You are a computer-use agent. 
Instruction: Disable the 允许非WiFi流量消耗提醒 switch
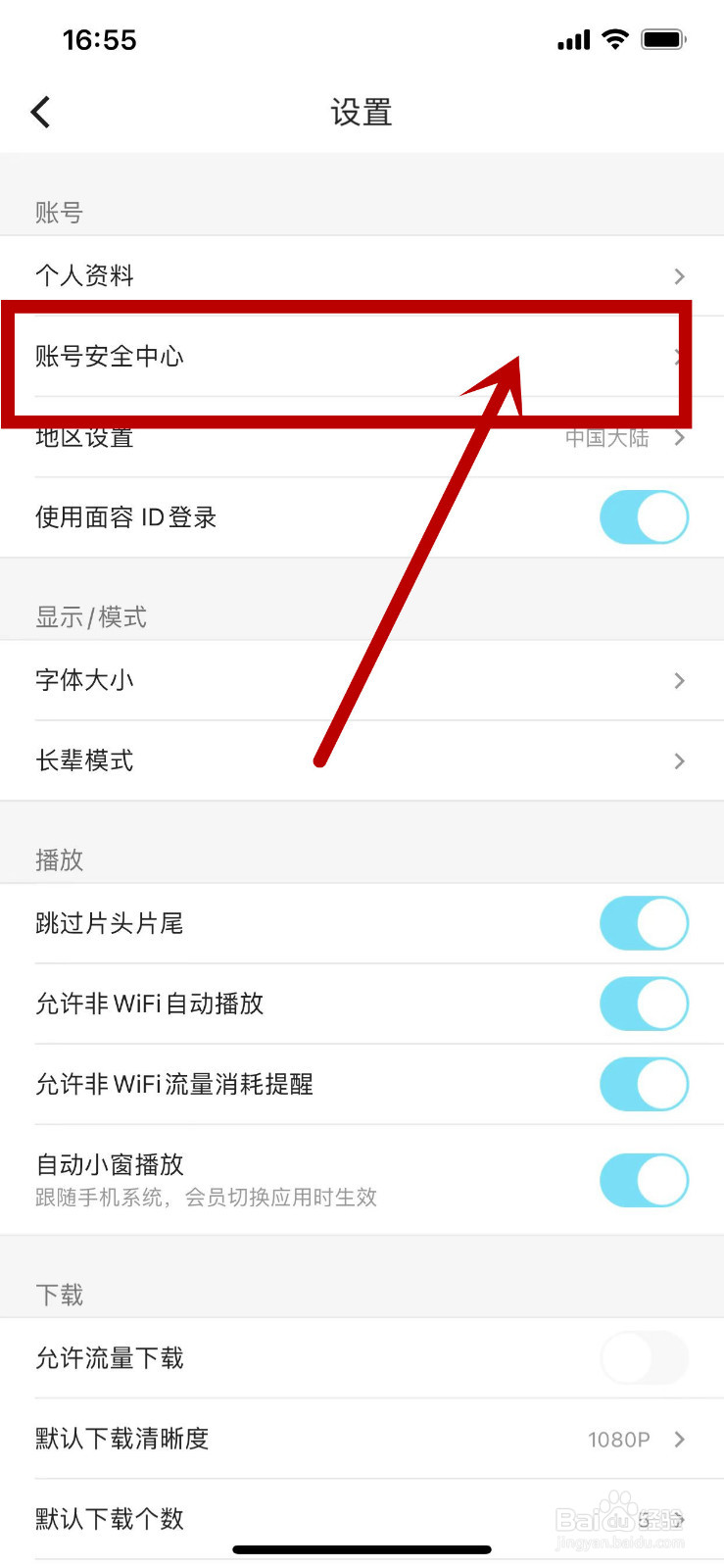[644, 1083]
